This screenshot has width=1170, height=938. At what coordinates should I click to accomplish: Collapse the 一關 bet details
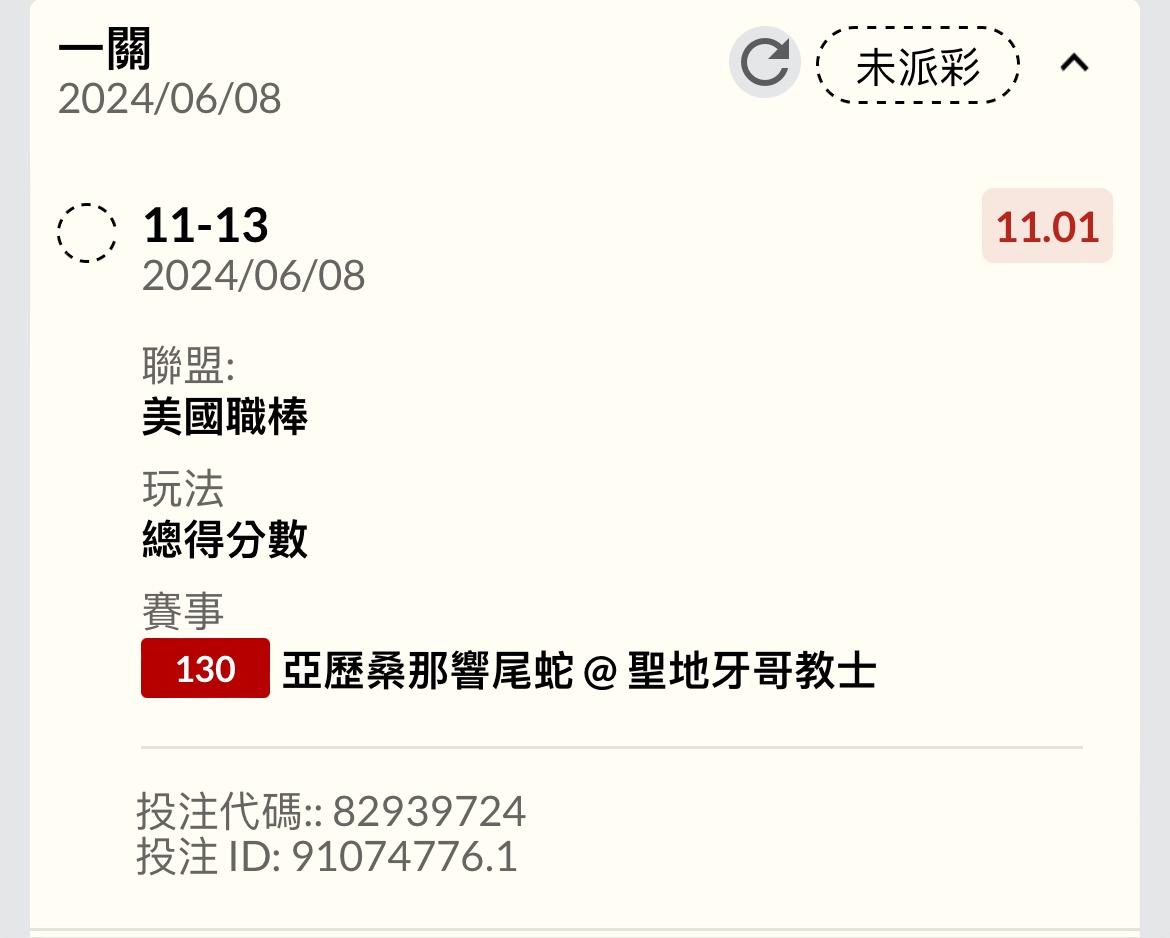pos(1074,64)
